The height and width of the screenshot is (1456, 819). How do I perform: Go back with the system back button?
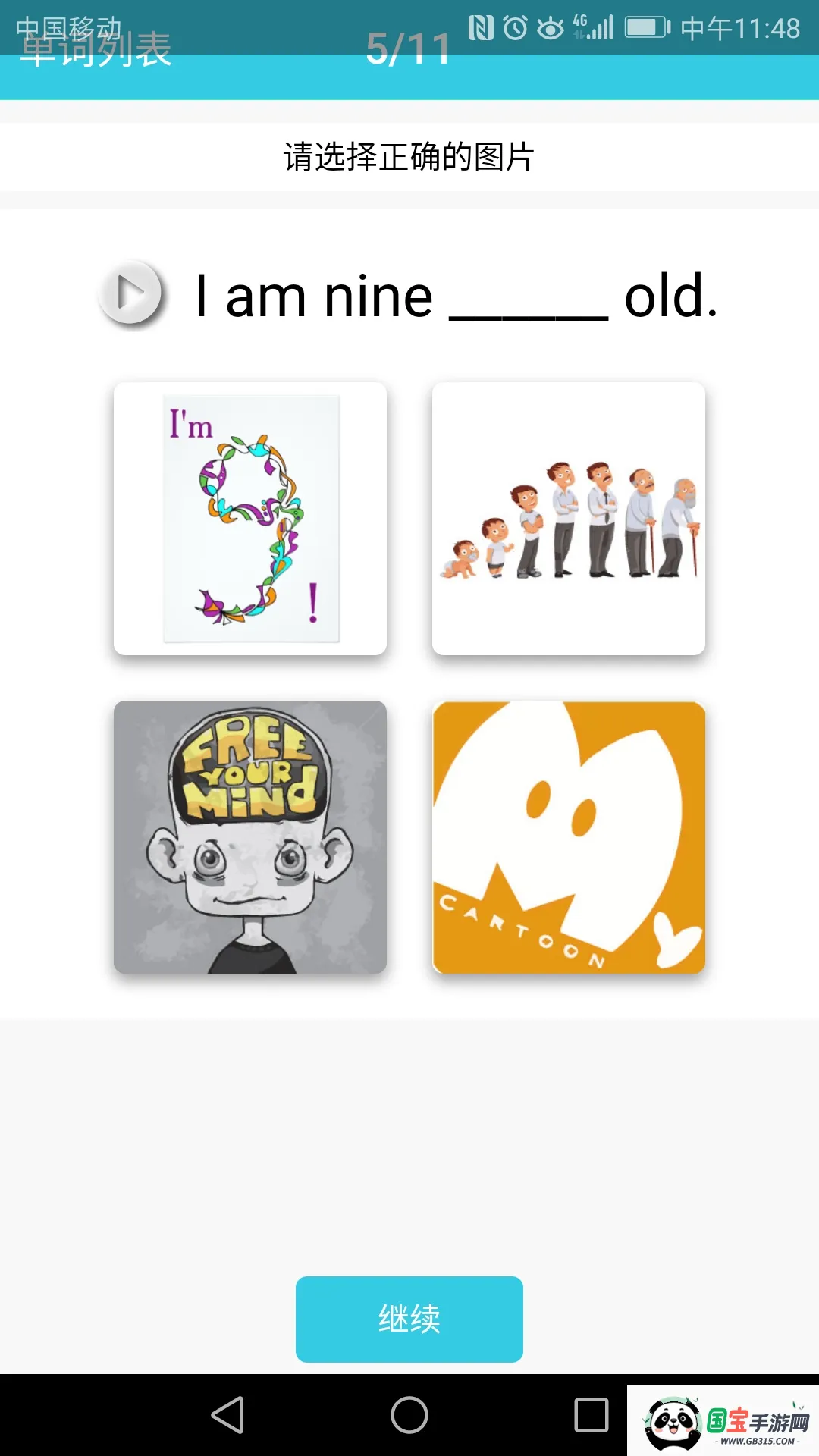tap(227, 1415)
